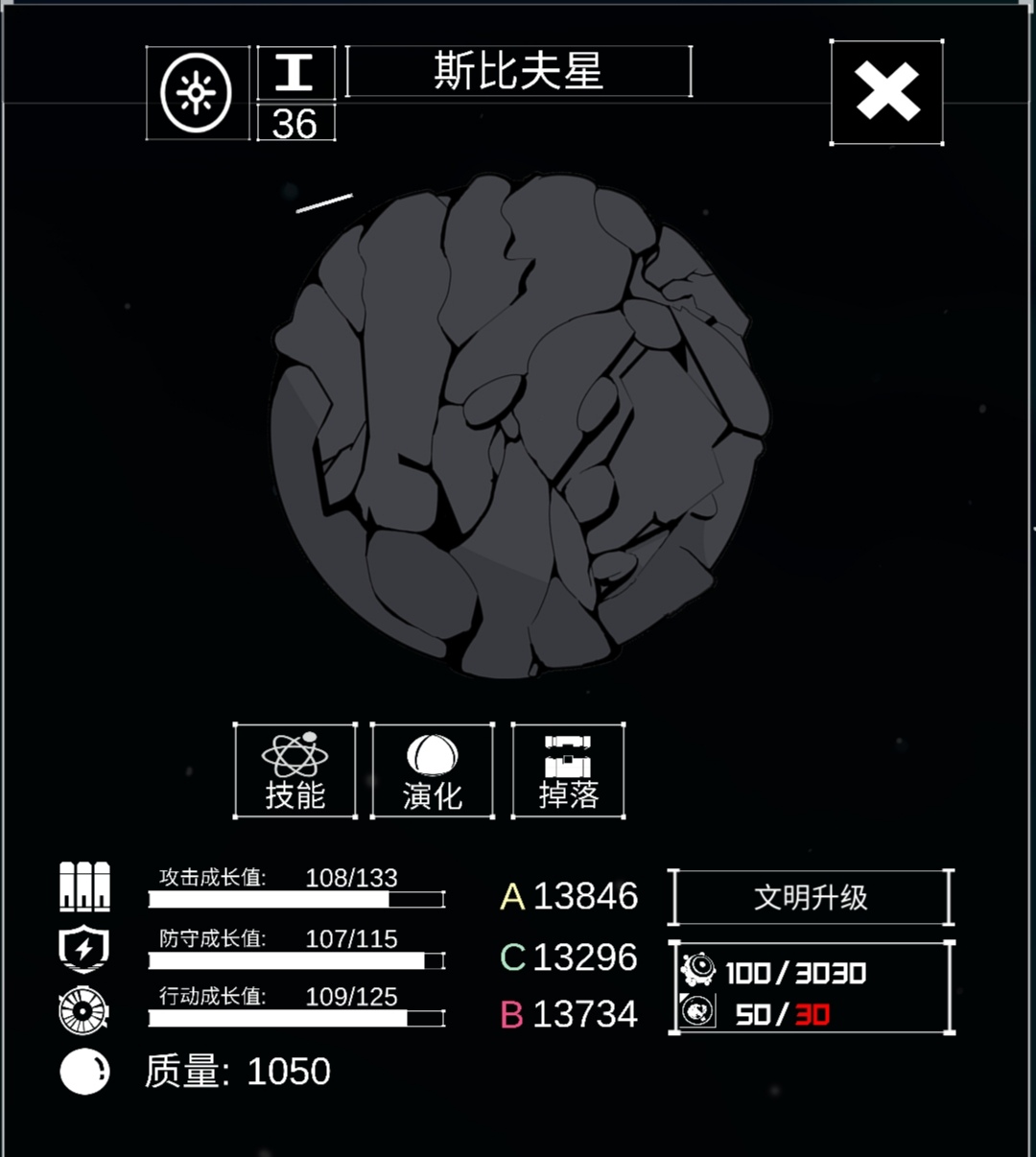Tap the sun-type icon beside level 36
Viewport: 1036px width, 1157px height.
pyautogui.click(x=197, y=93)
